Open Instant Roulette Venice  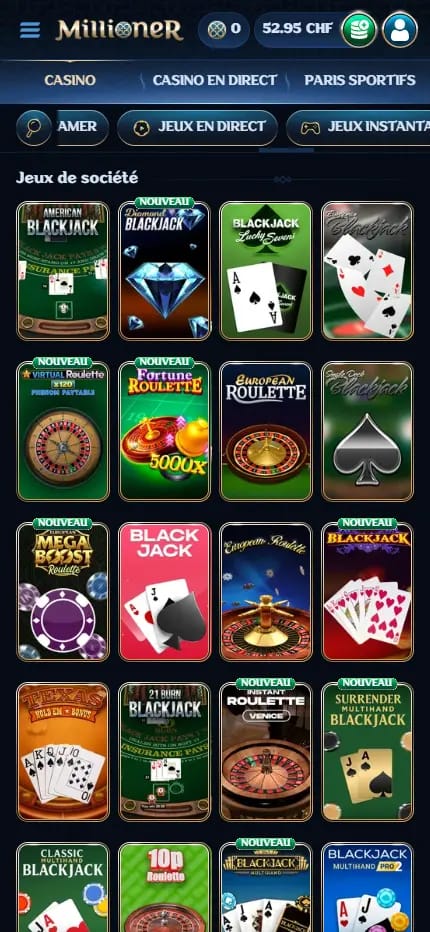click(x=266, y=752)
